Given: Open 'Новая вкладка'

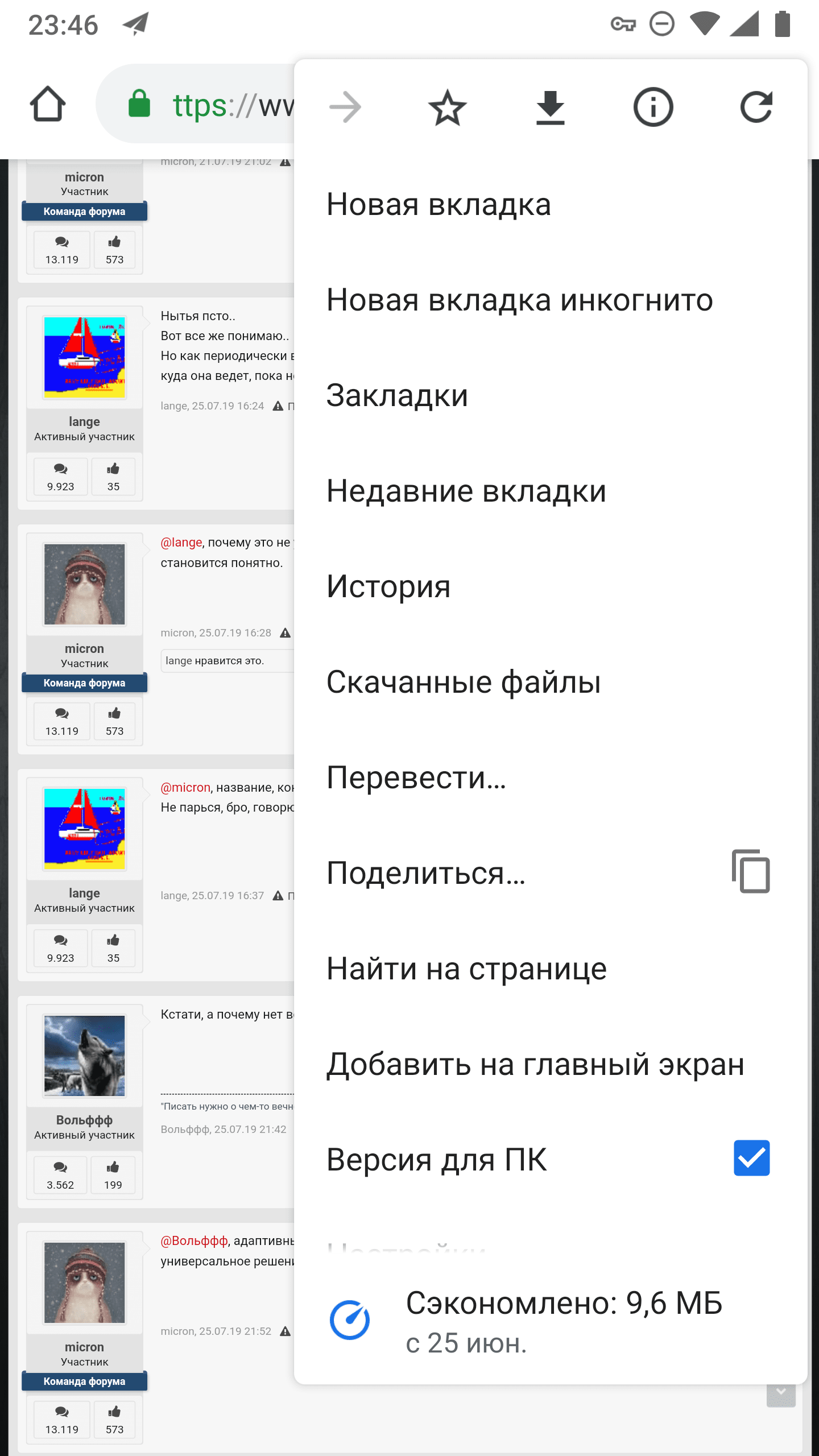Looking at the screenshot, I should tap(439, 205).
